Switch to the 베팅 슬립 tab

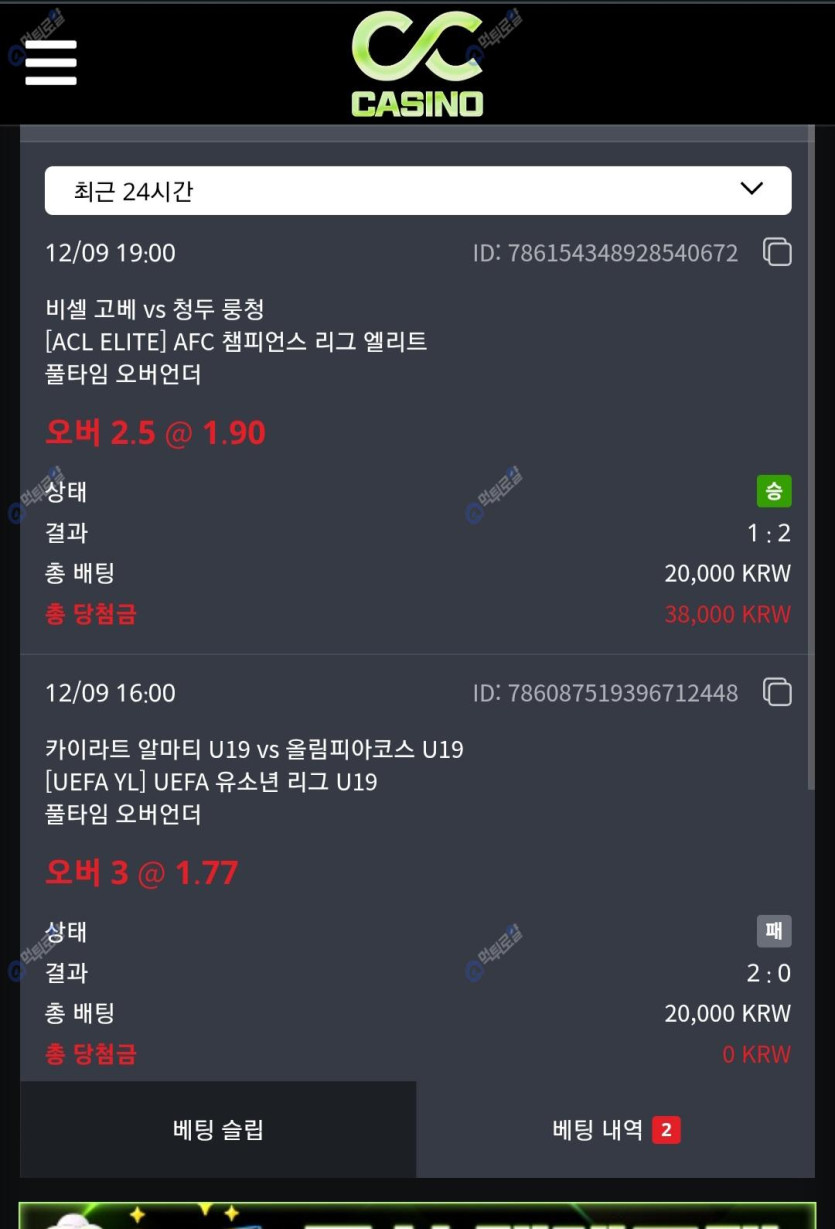click(x=218, y=1130)
